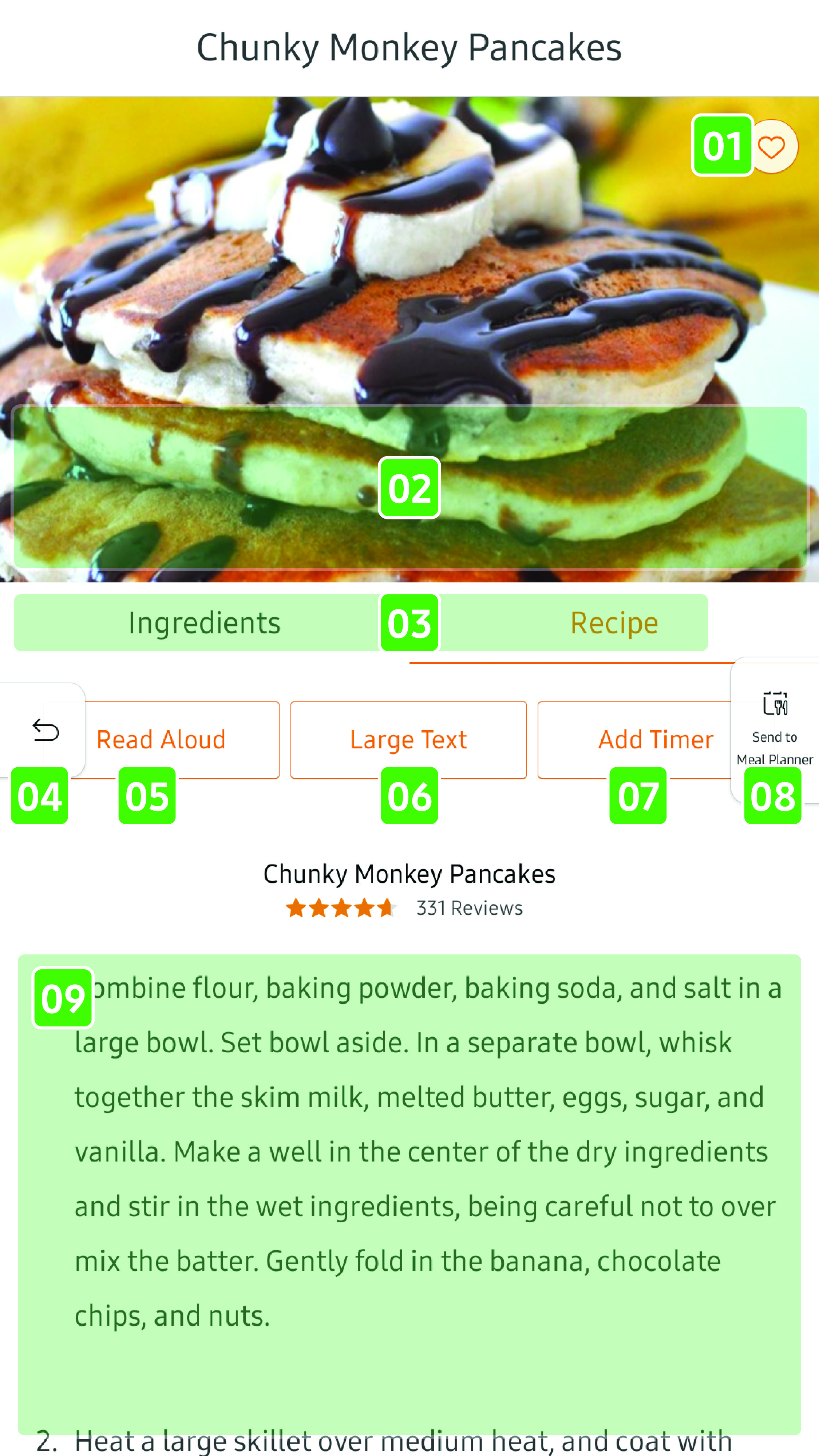Screen dimensions: 819x1456
Task: Enable Large Text mode
Action: point(408,739)
